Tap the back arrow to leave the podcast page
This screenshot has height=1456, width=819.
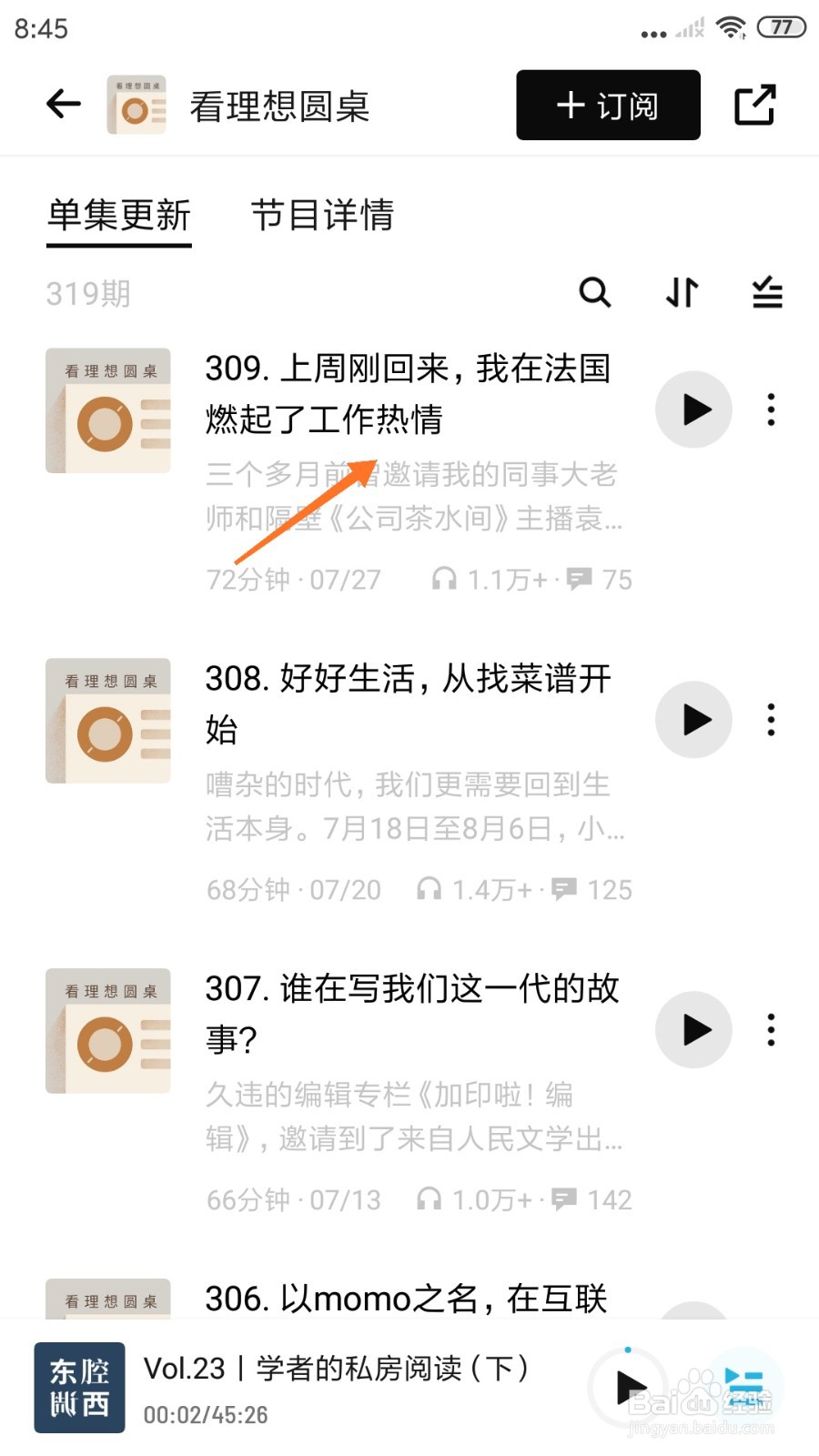pyautogui.click(x=61, y=104)
